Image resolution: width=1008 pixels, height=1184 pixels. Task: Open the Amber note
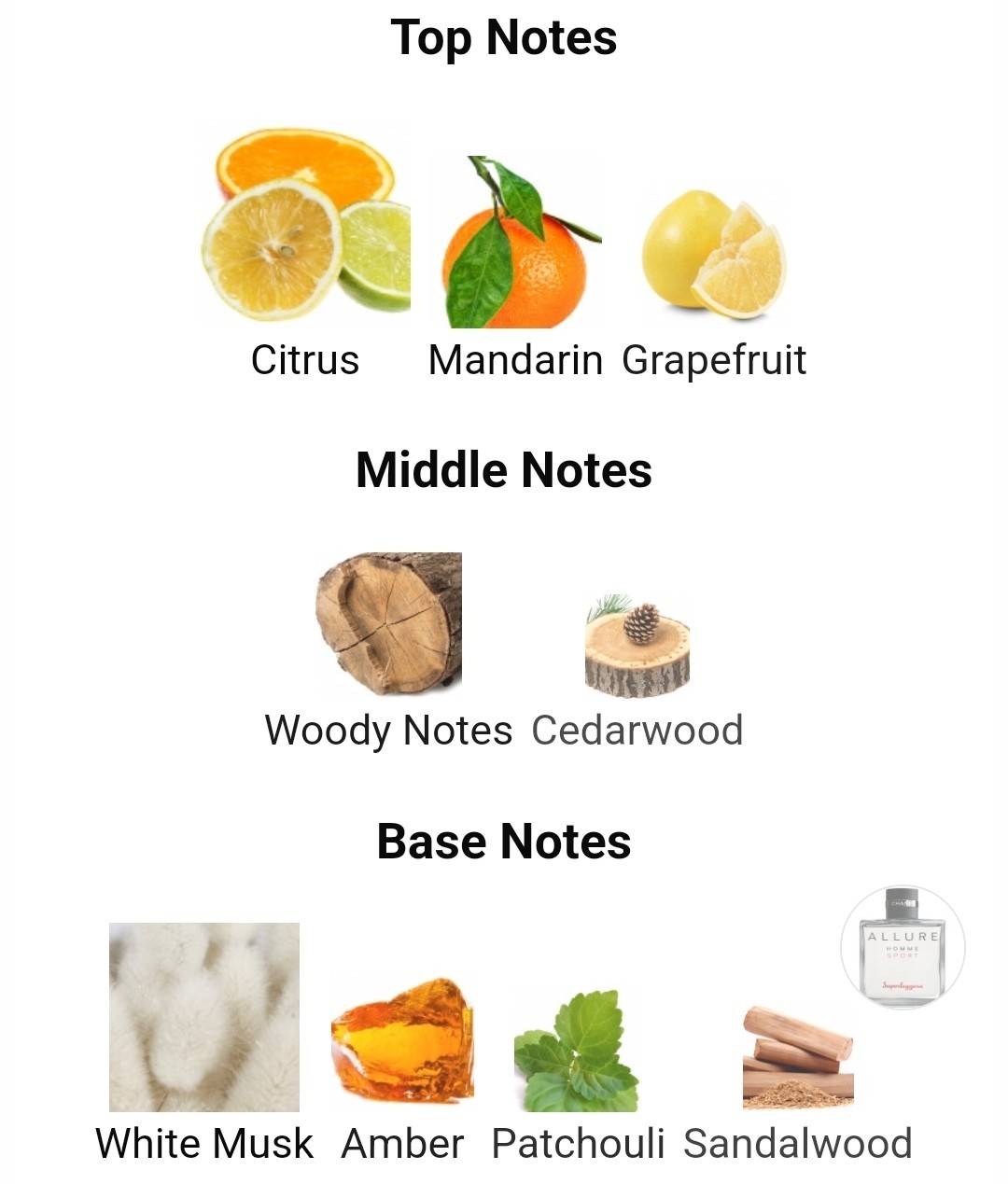[402, 1040]
